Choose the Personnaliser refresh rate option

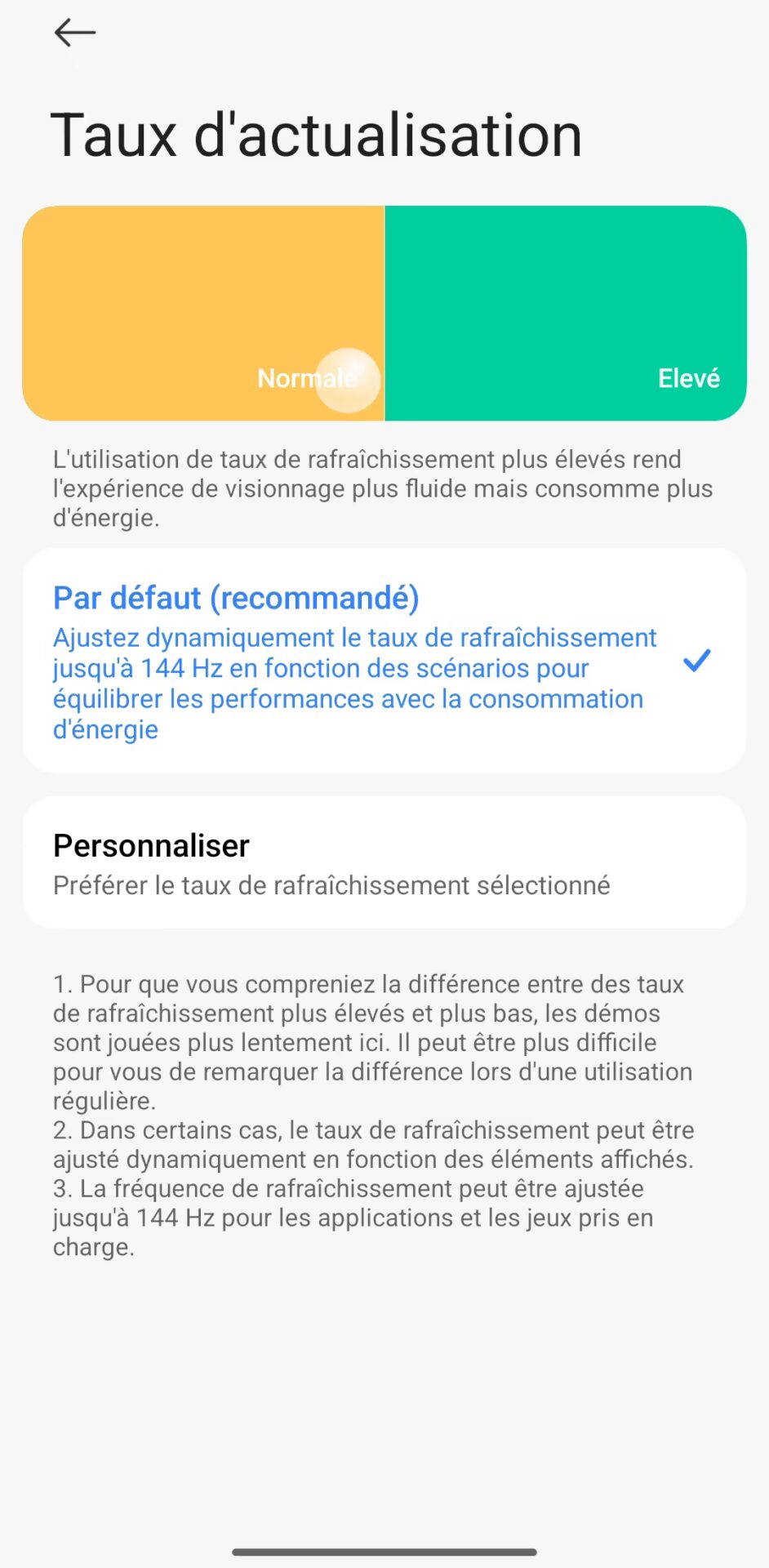point(384,863)
